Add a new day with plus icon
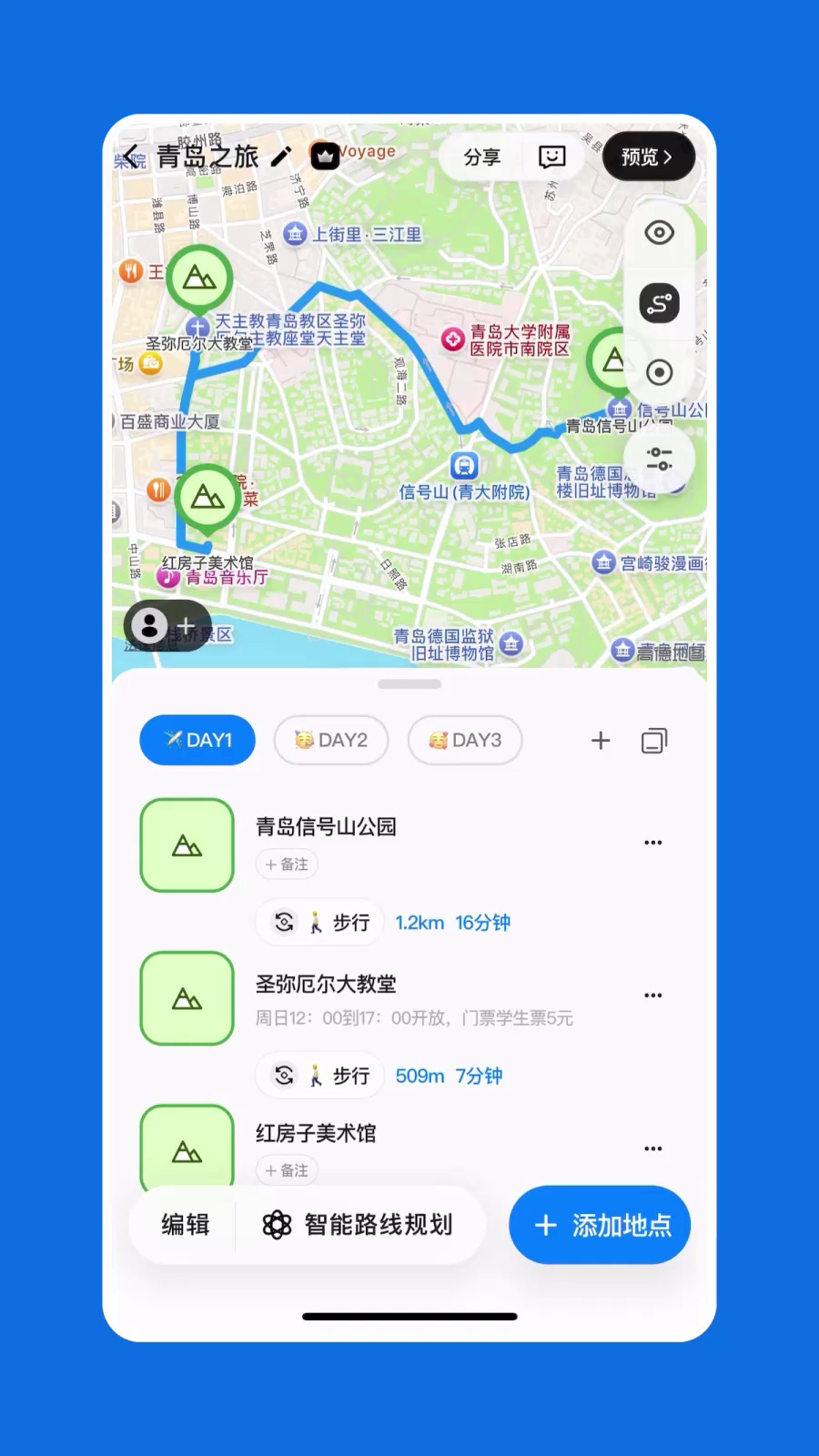The height and width of the screenshot is (1456, 819). [x=601, y=741]
